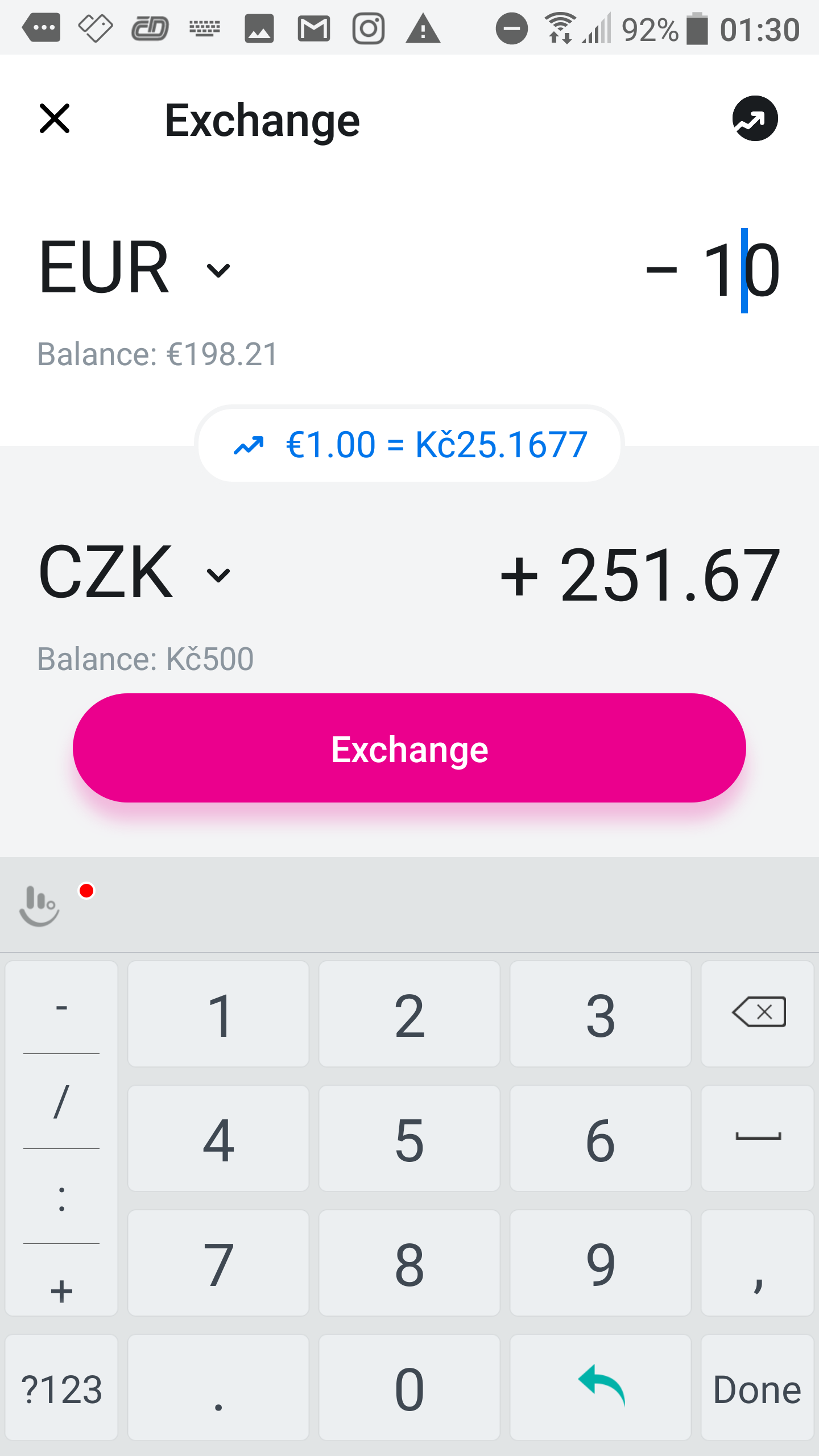Open the exchange rate chart icon
Viewport: 819px width, 1456px height.
coord(754,119)
